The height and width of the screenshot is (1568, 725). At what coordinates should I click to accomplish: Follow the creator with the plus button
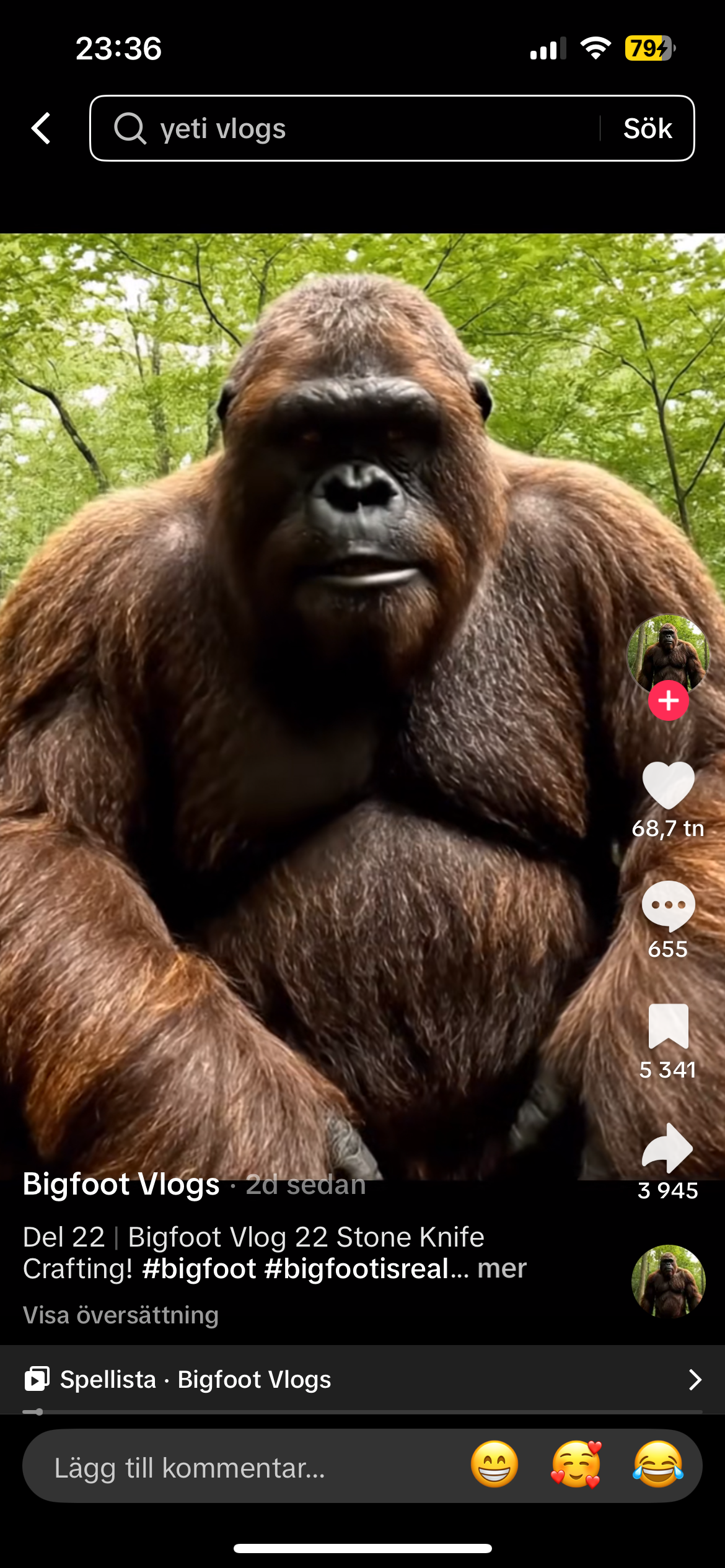click(668, 700)
